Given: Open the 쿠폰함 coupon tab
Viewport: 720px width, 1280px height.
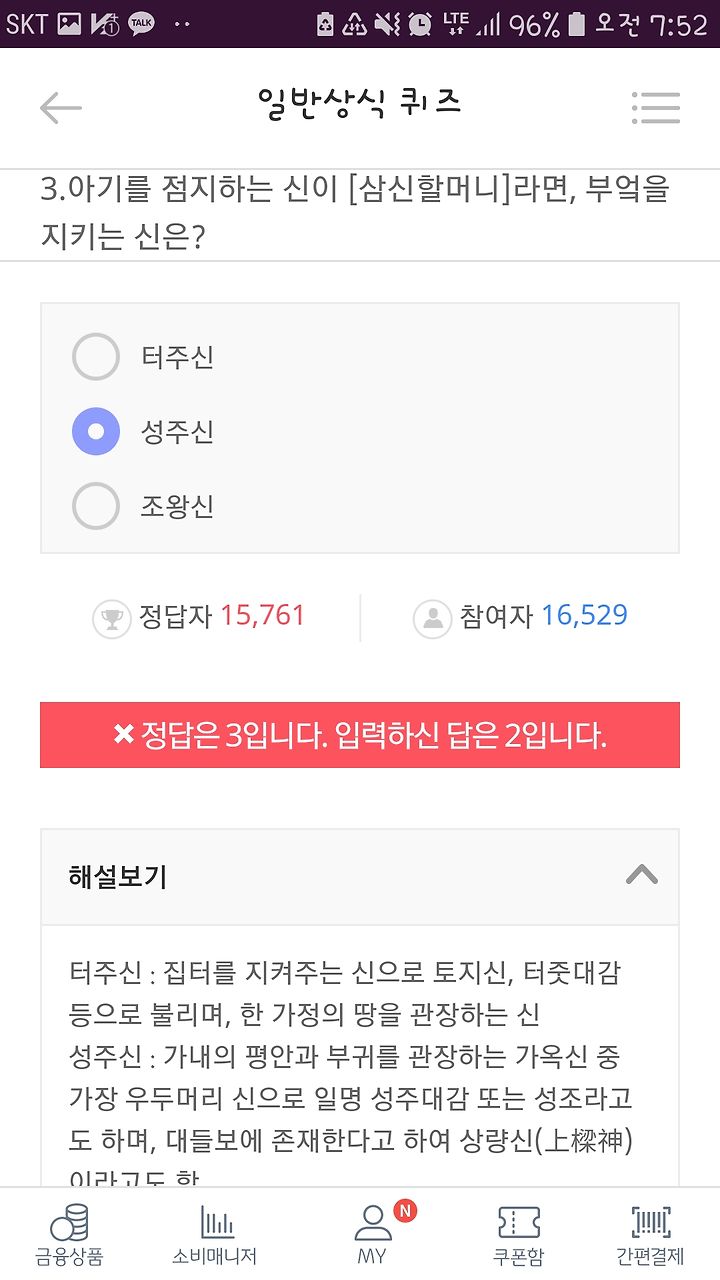Looking at the screenshot, I should point(519,1235).
